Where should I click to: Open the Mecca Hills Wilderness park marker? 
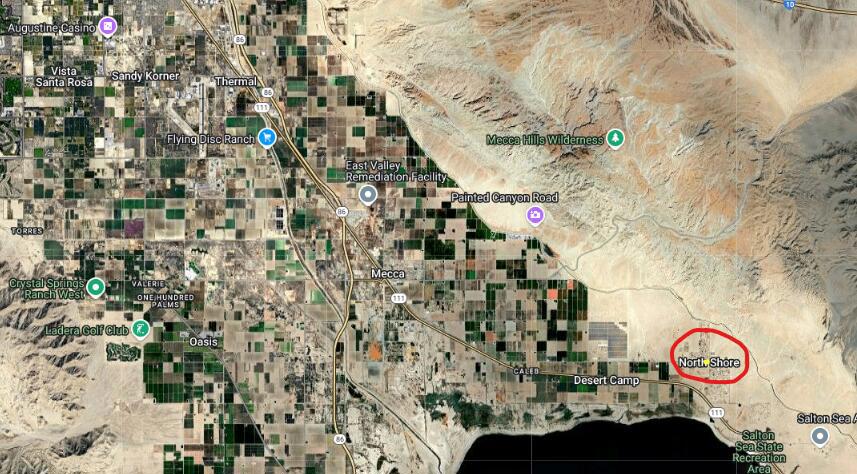(616, 138)
